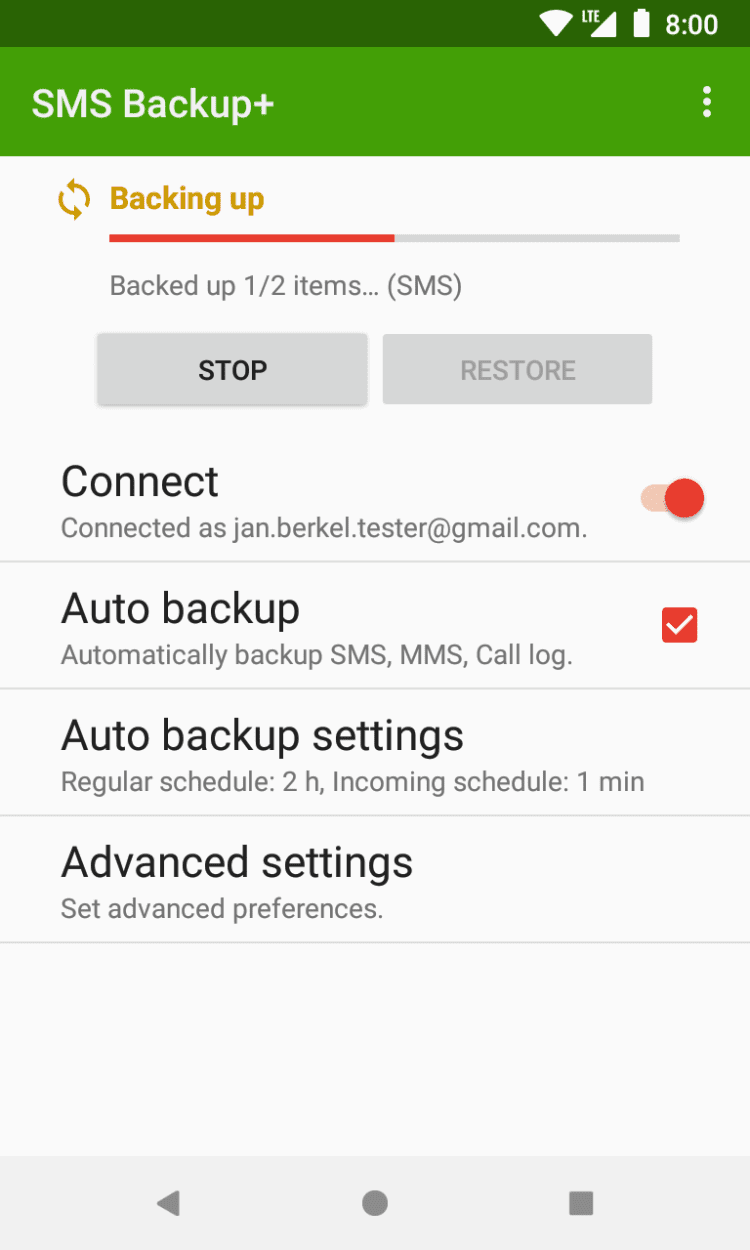Open the overflow menu
This screenshot has height=1250, width=750.
pyautogui.click(x=707, y=102)
